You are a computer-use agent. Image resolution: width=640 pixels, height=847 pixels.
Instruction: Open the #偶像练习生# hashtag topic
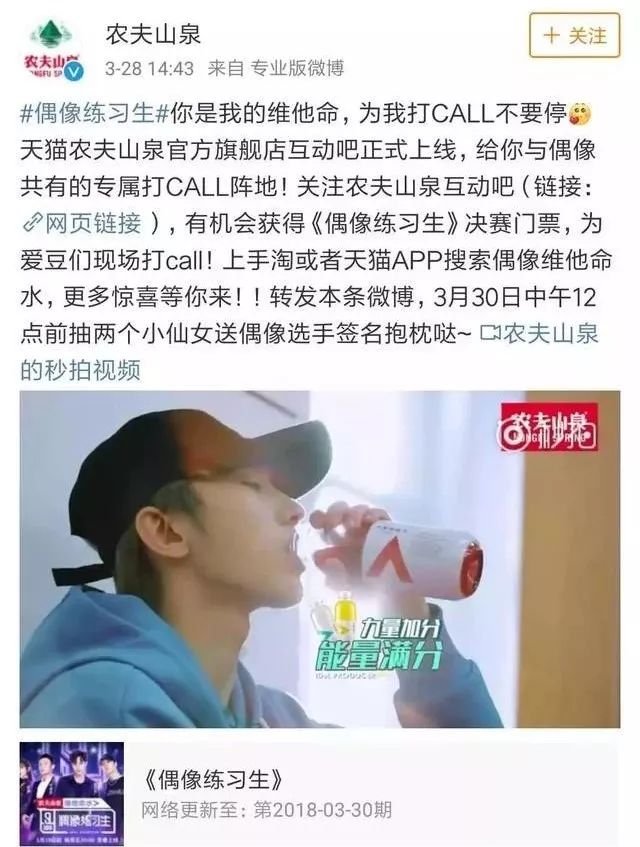pos(88,108)
